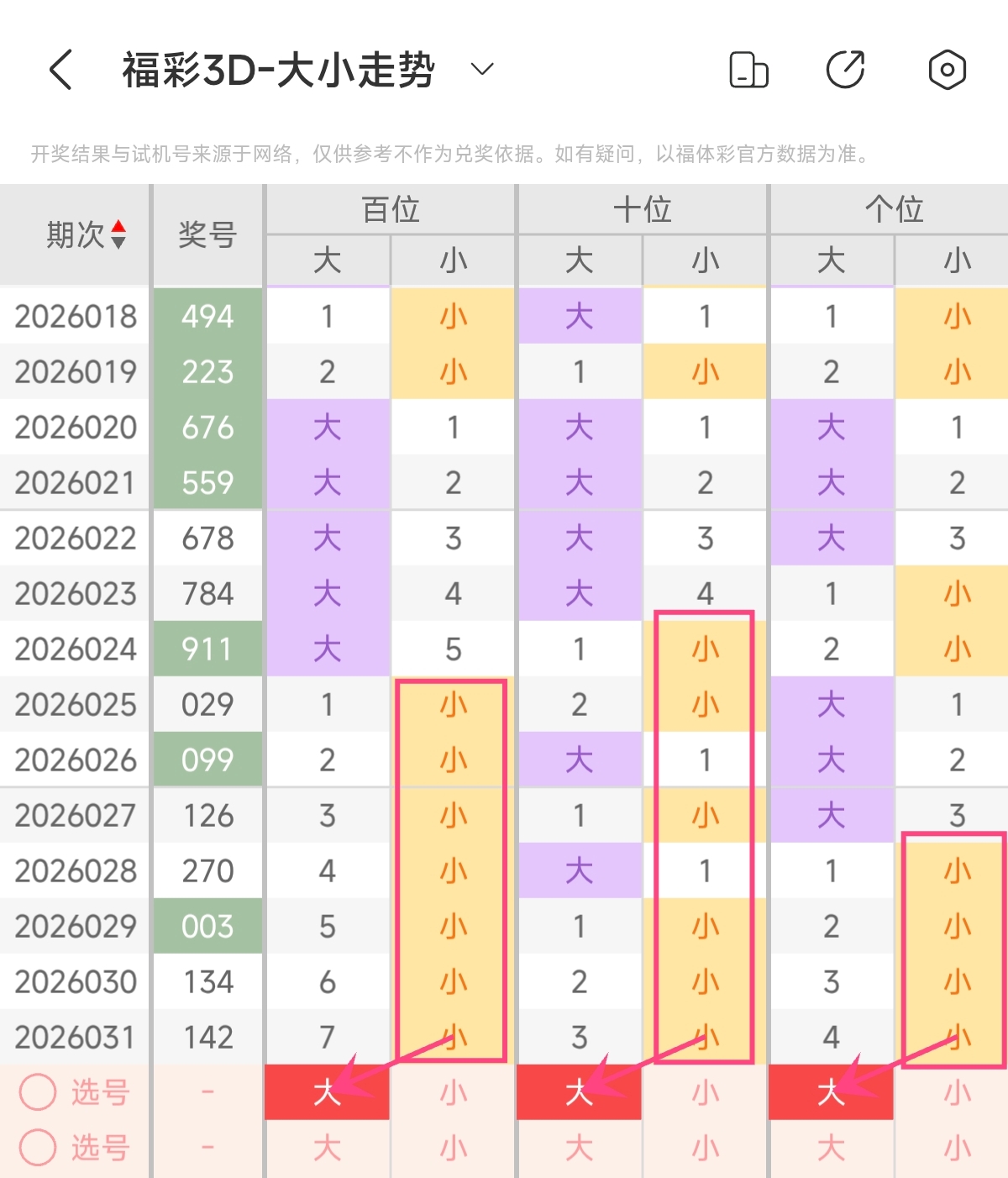This screenshot has width=1008, height=1178.
Task: Select the upper 选号 radio button
Action: click(38, 1092)
